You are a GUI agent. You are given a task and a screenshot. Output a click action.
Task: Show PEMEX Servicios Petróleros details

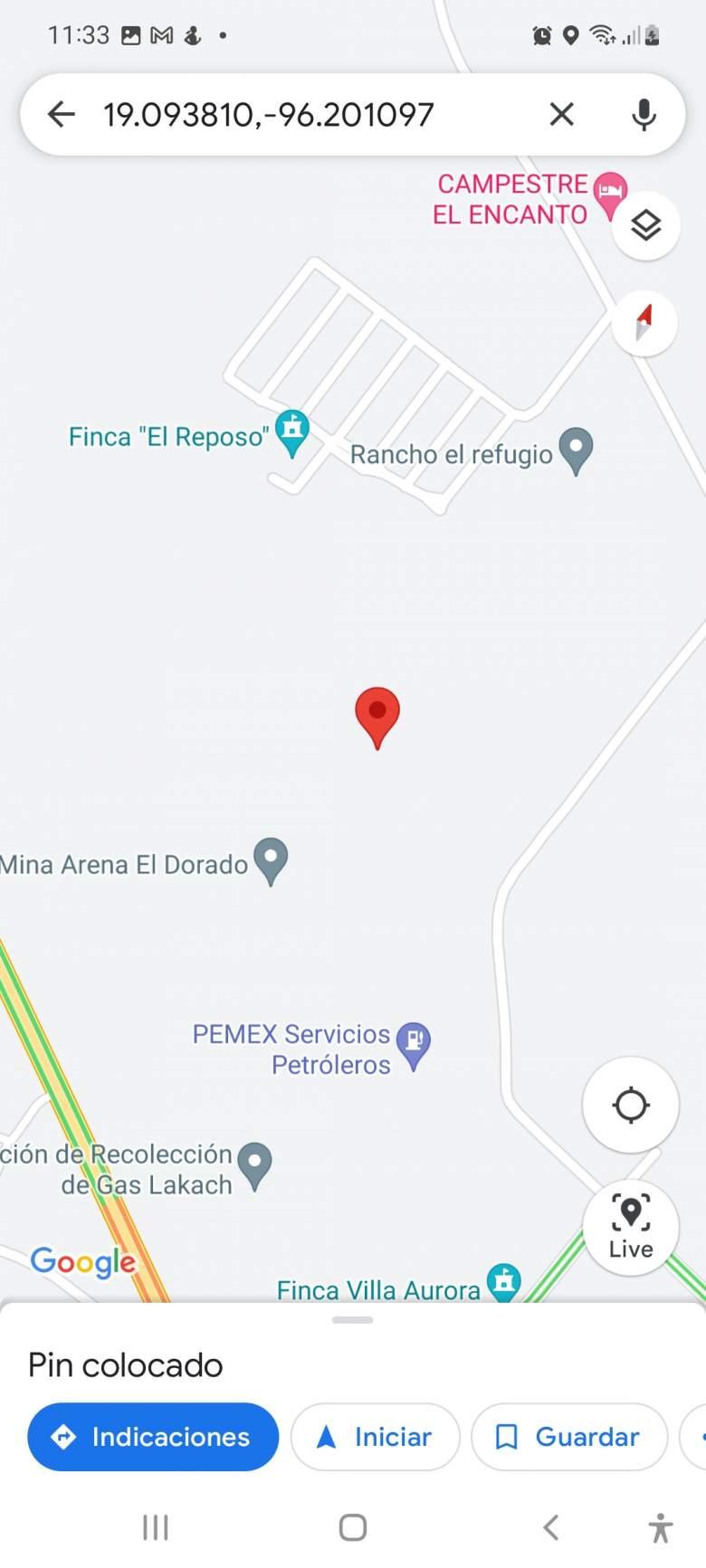point(414,1041)
